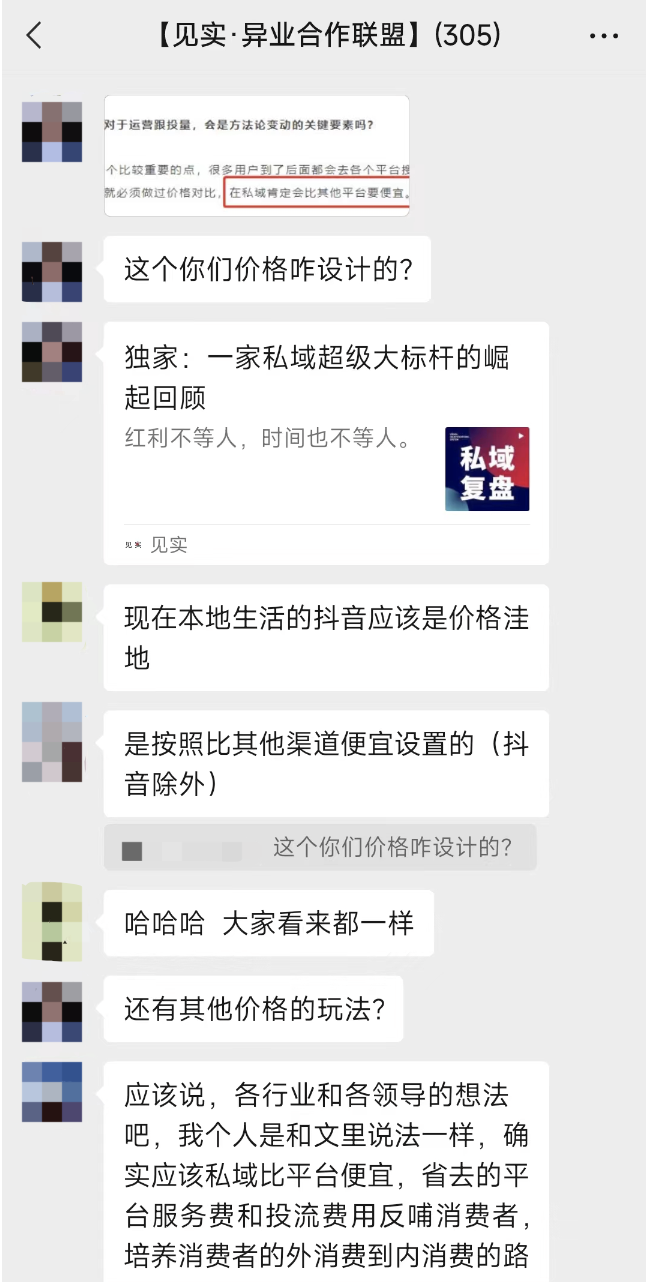Open the shared article 独家：一家私域超级大标杆的崛起回顾
646x1282 pixels.
pos(326,442)
